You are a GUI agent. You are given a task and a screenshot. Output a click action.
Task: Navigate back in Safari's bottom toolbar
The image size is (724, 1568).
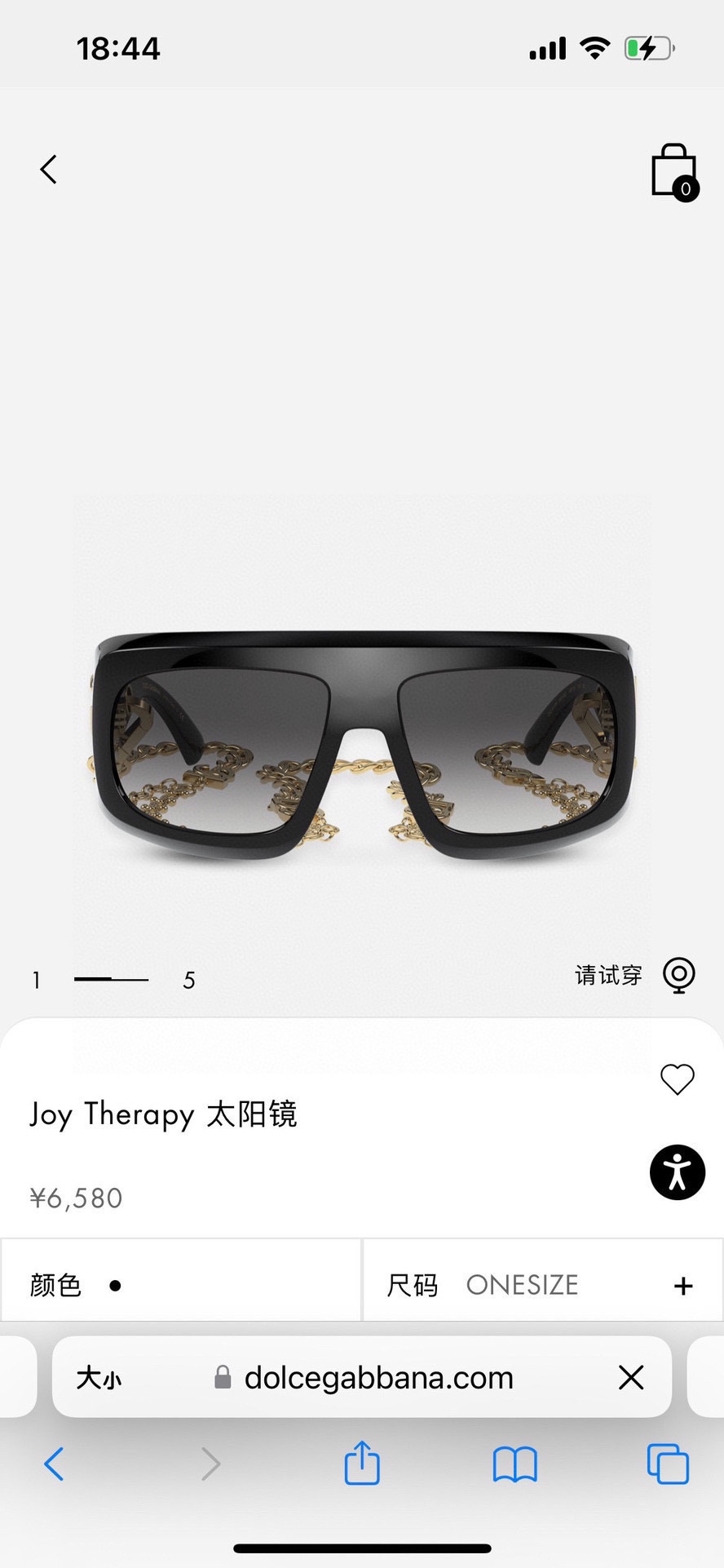(54, 1464)
